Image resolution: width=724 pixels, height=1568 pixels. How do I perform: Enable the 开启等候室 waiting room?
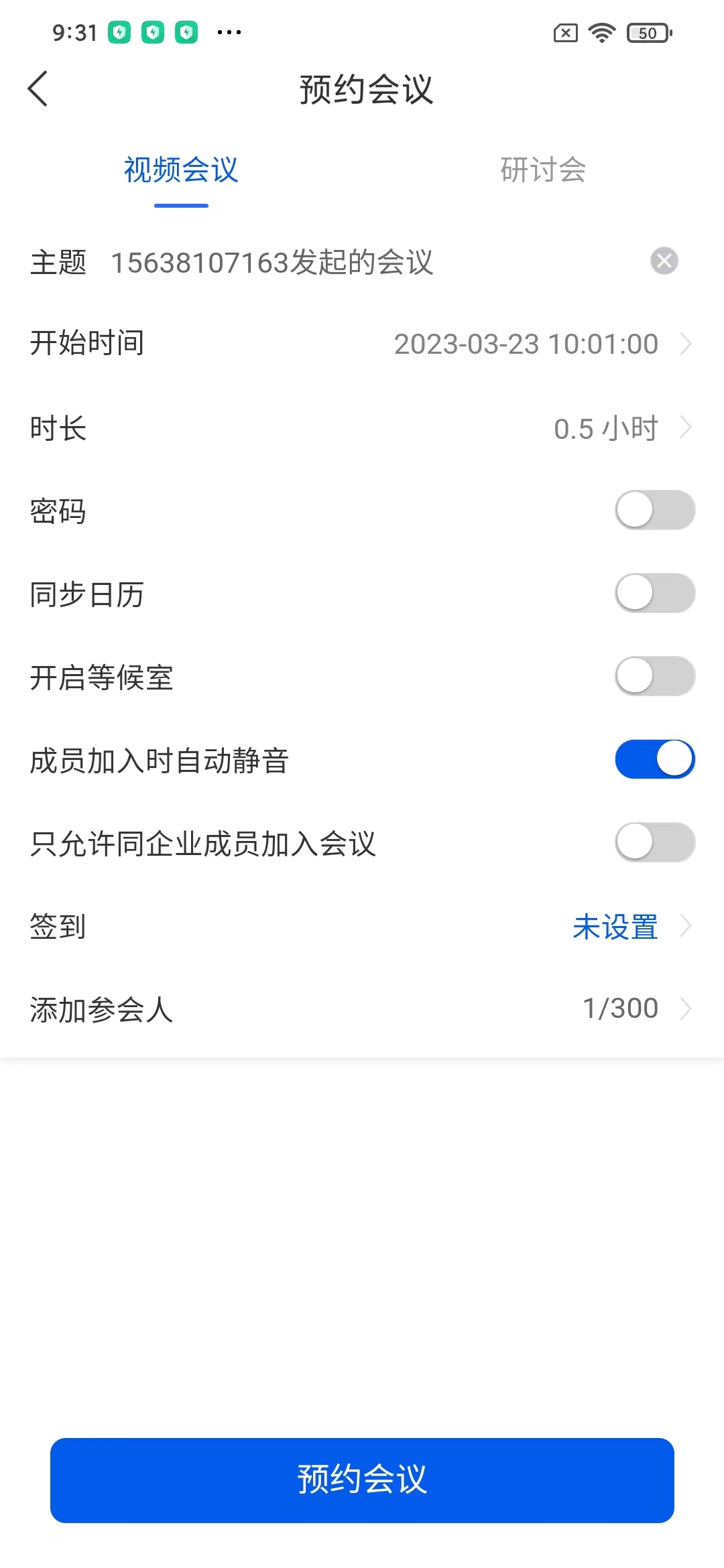[654, 677]
